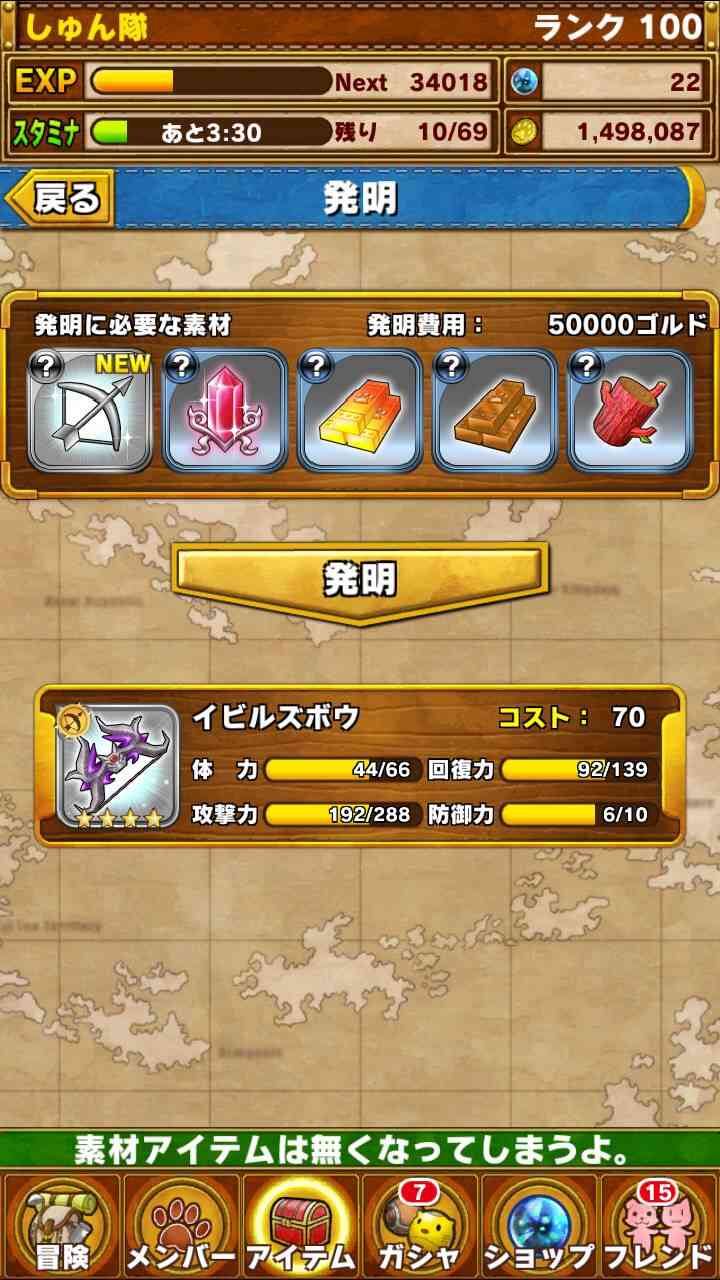Go back with the 戻る button
Screen dimensions: 720x1280
(x=60, y=198)
